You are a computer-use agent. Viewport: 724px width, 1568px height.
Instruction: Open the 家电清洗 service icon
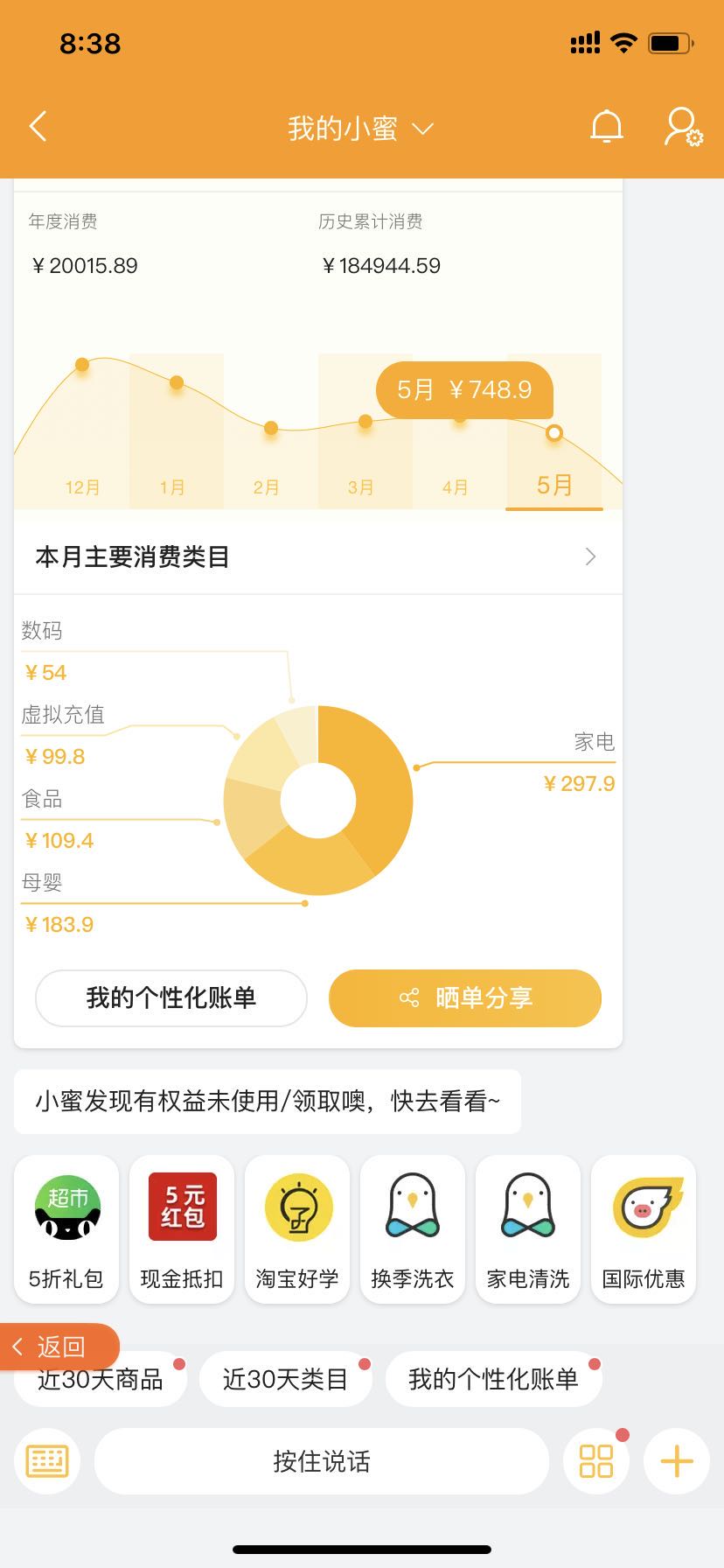[x=527, y=1206]
